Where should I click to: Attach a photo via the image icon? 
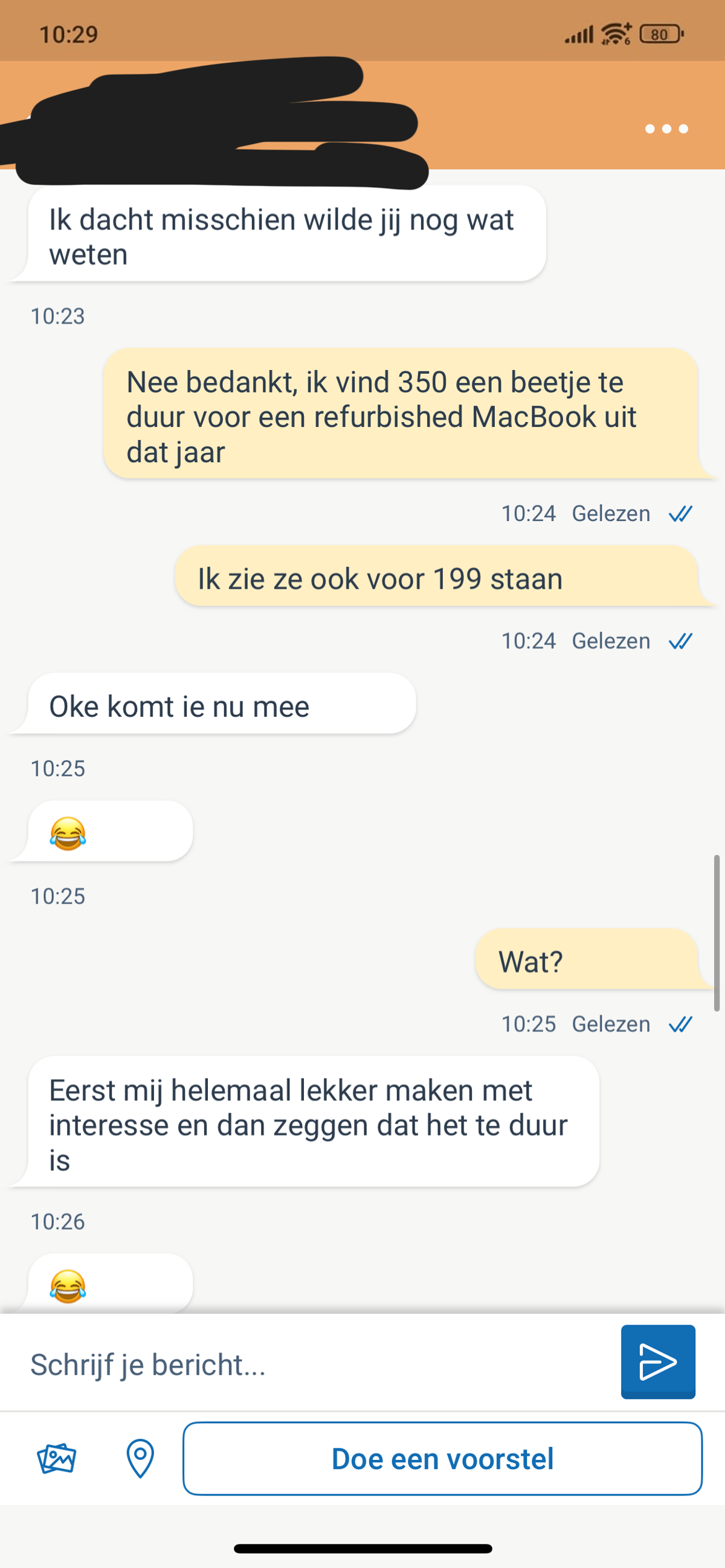click(57, 1459)
